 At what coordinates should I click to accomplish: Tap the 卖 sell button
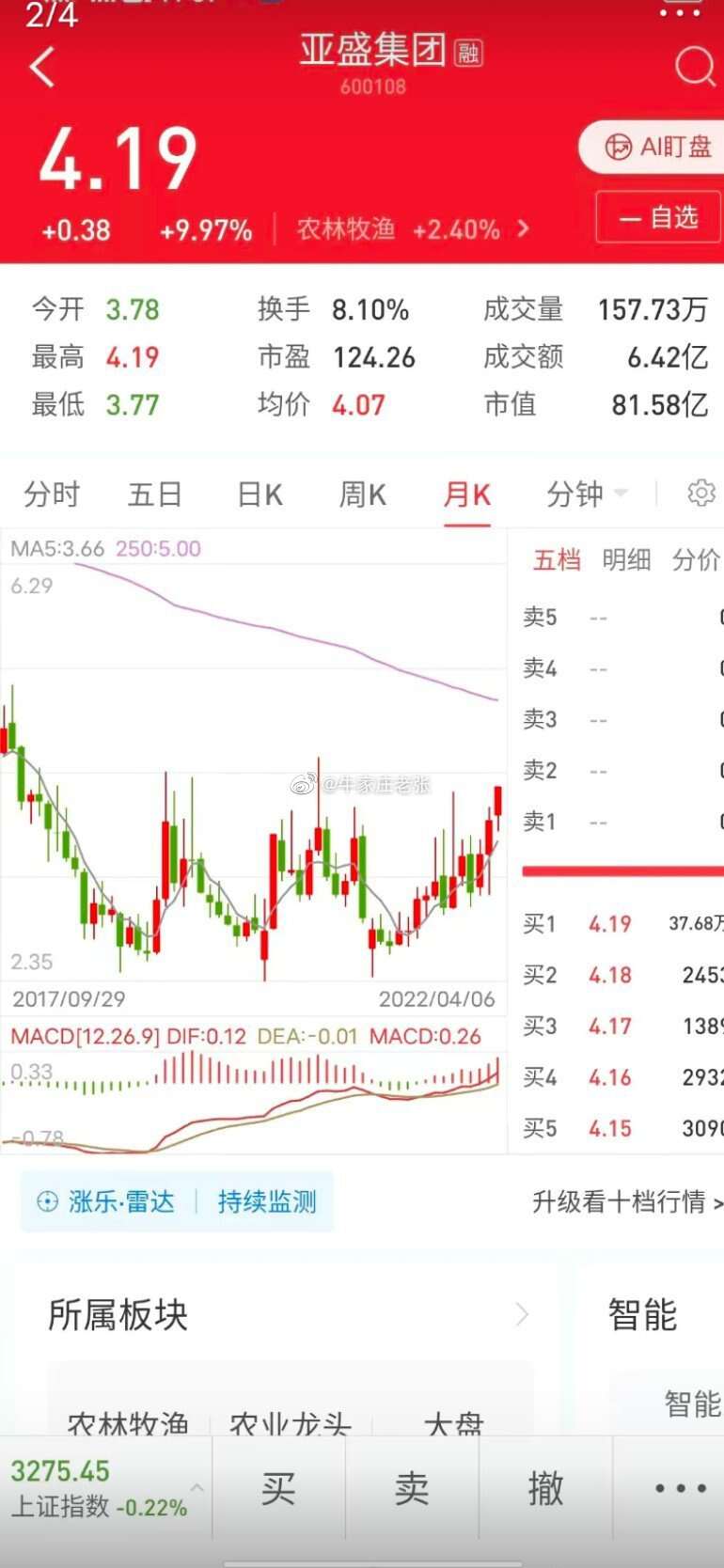tap(412, 1488)
